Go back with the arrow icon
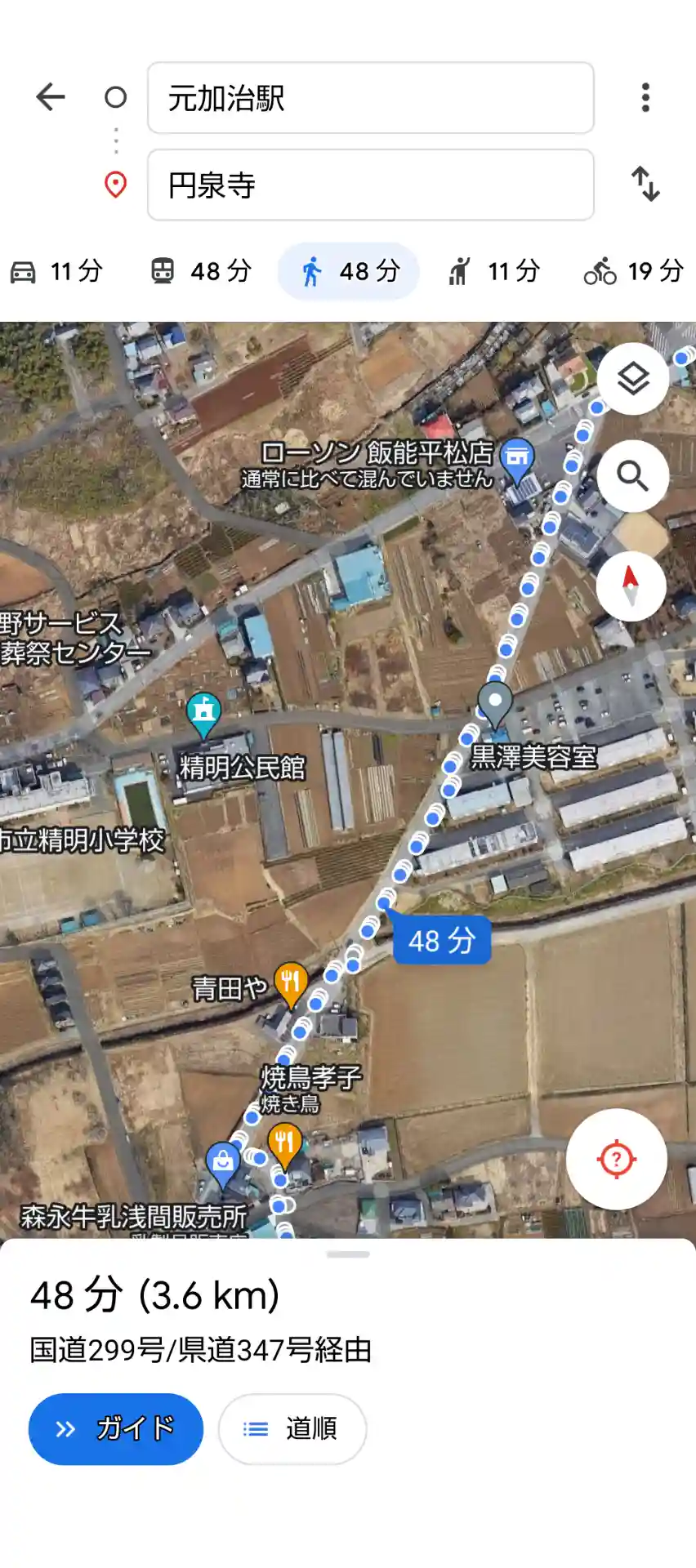This screenshot has height=1568, width=696. (x=51, y=97)
